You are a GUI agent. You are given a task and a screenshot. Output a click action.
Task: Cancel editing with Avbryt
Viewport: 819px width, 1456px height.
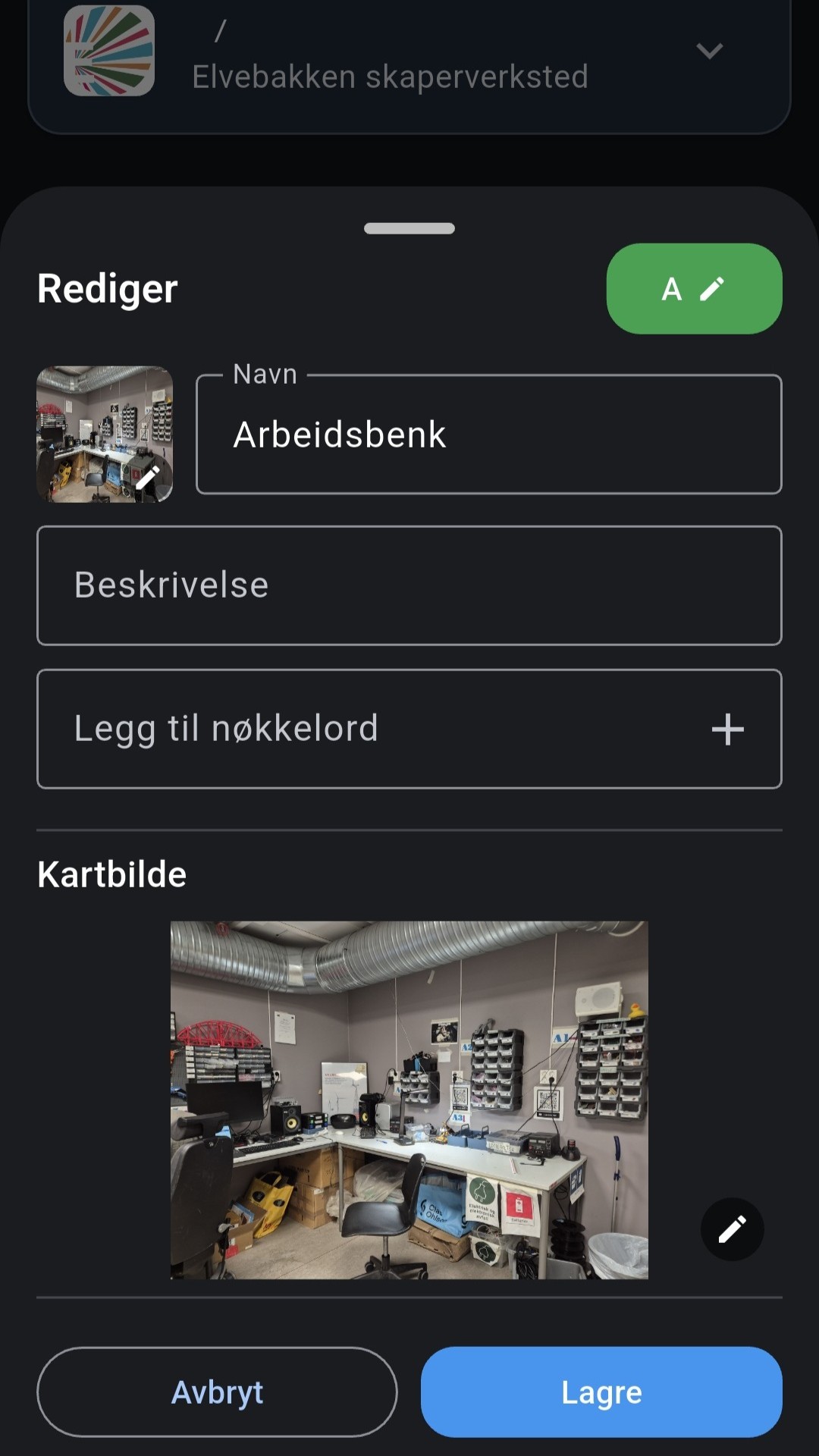(x=217, y=1392)
